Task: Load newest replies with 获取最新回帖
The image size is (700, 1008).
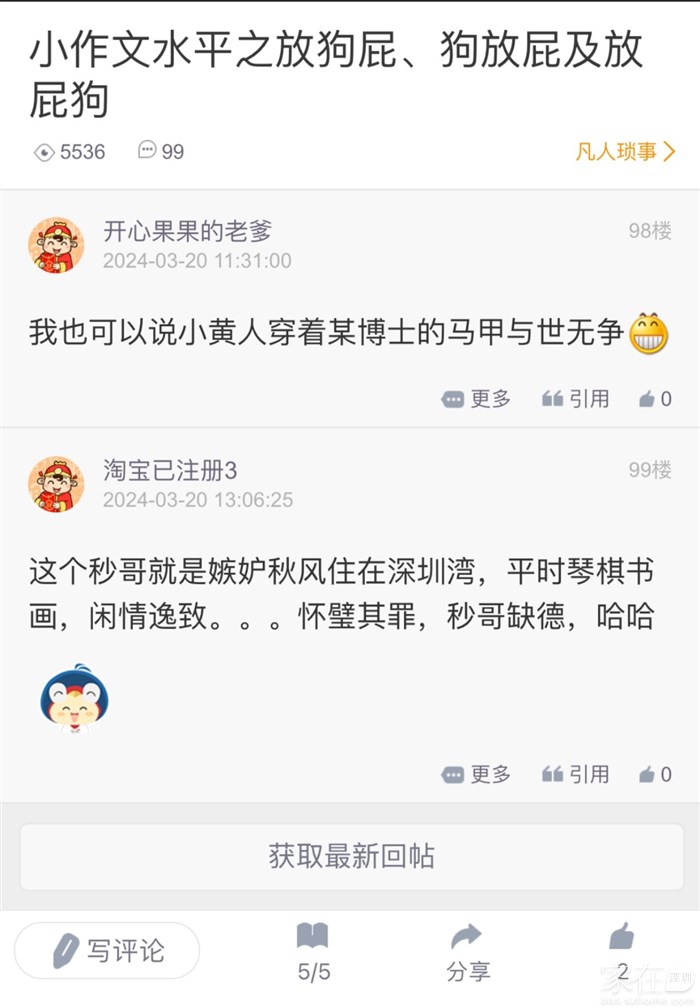Action: coord(350,856)
